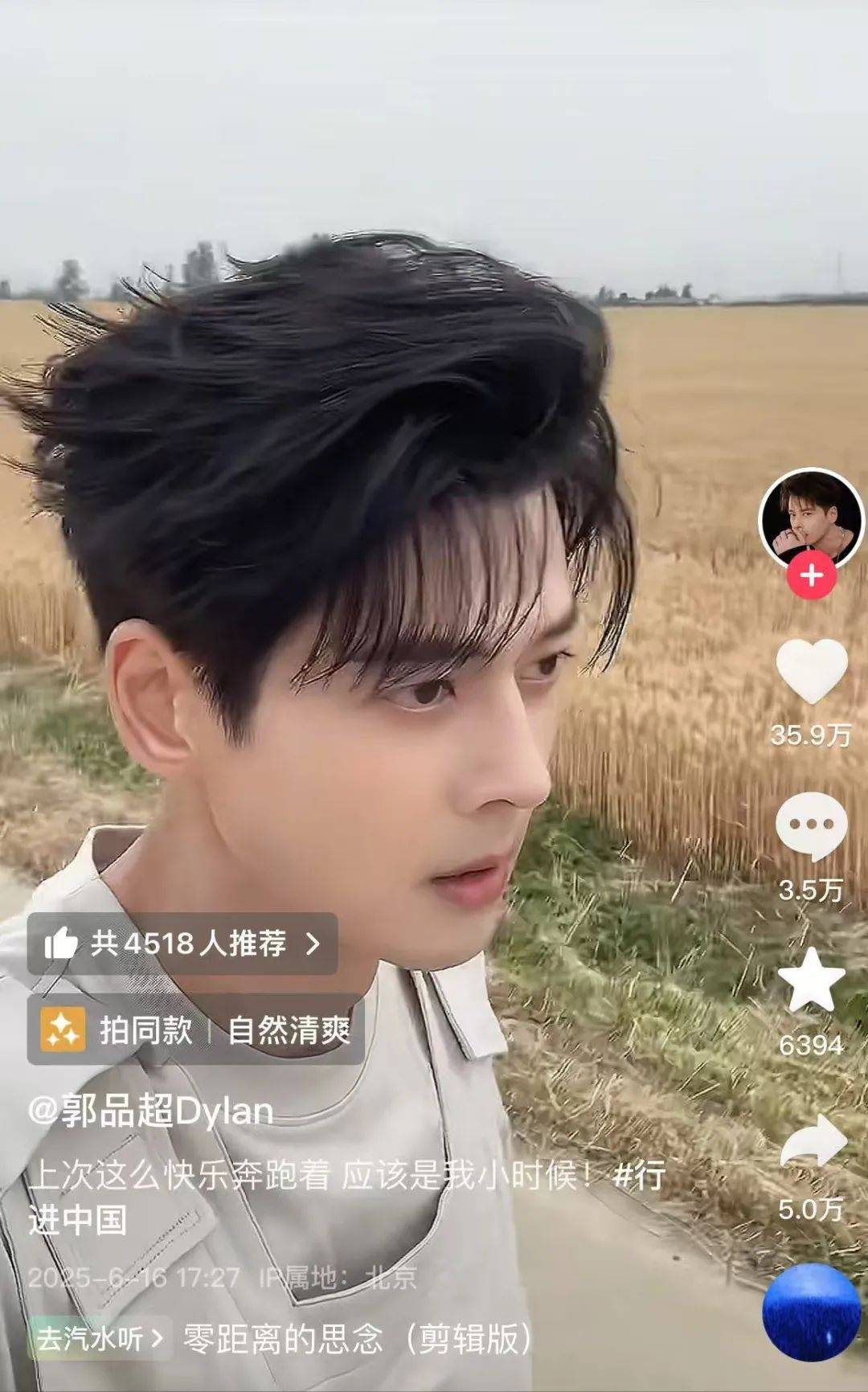This screenshot has height=1392, width=868.
Task: Tap the red plus to follow the creator
Action: pos(811,573)
